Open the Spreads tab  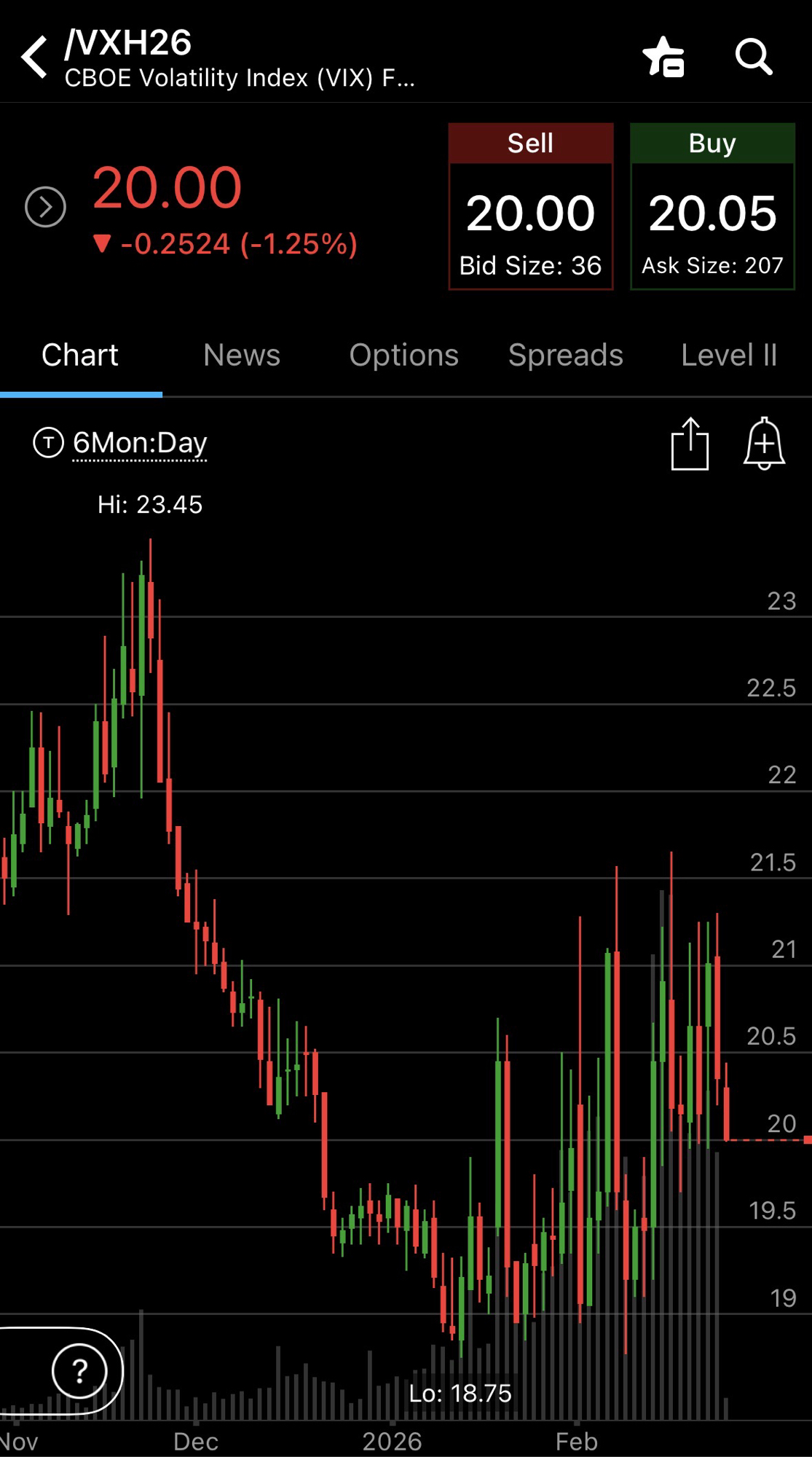tap(565, 356)
